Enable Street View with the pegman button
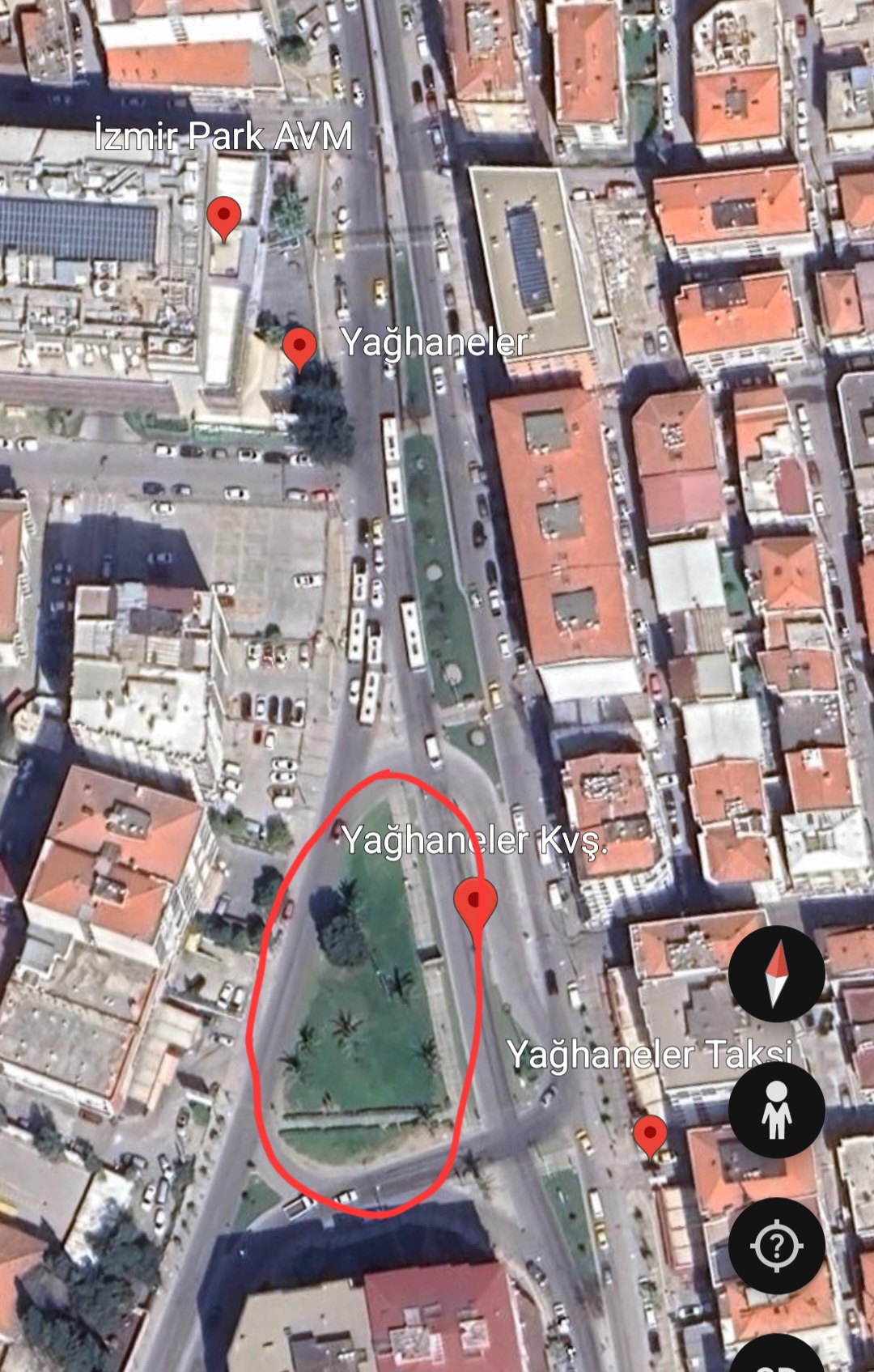The image size is (874, 1372). pos(776,1110)
